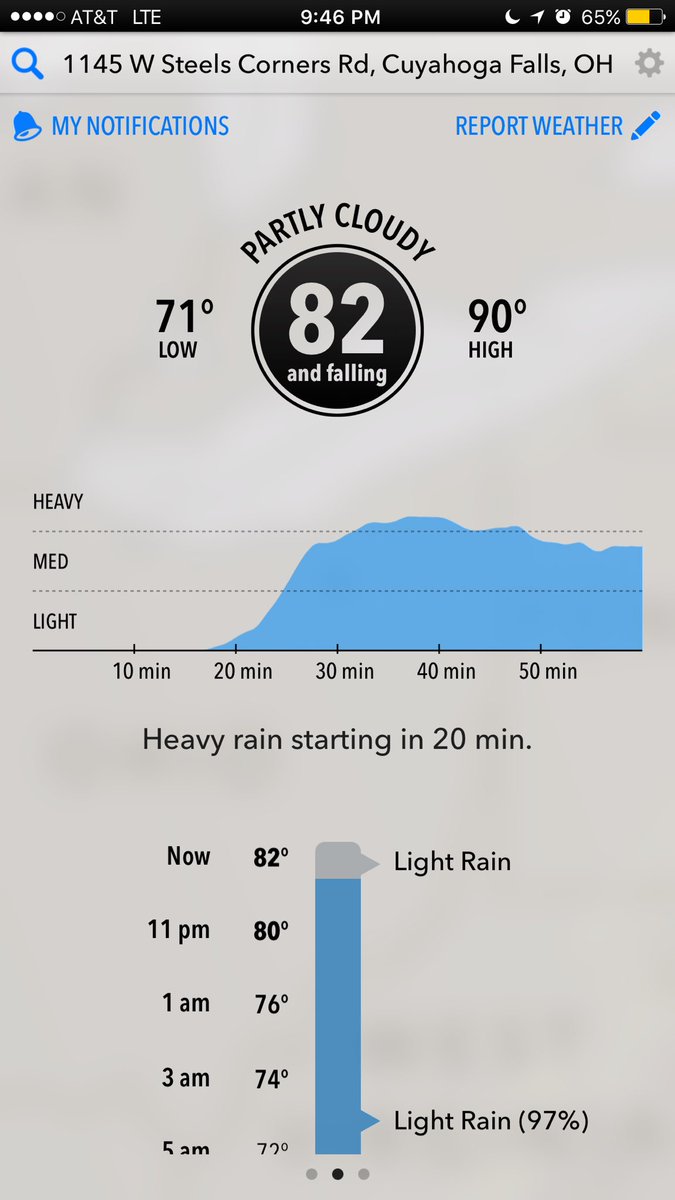The height and width of the screenshot is (1200, 675).
Task: Tap the page indicator dots
Action: tap(337, 1174)
